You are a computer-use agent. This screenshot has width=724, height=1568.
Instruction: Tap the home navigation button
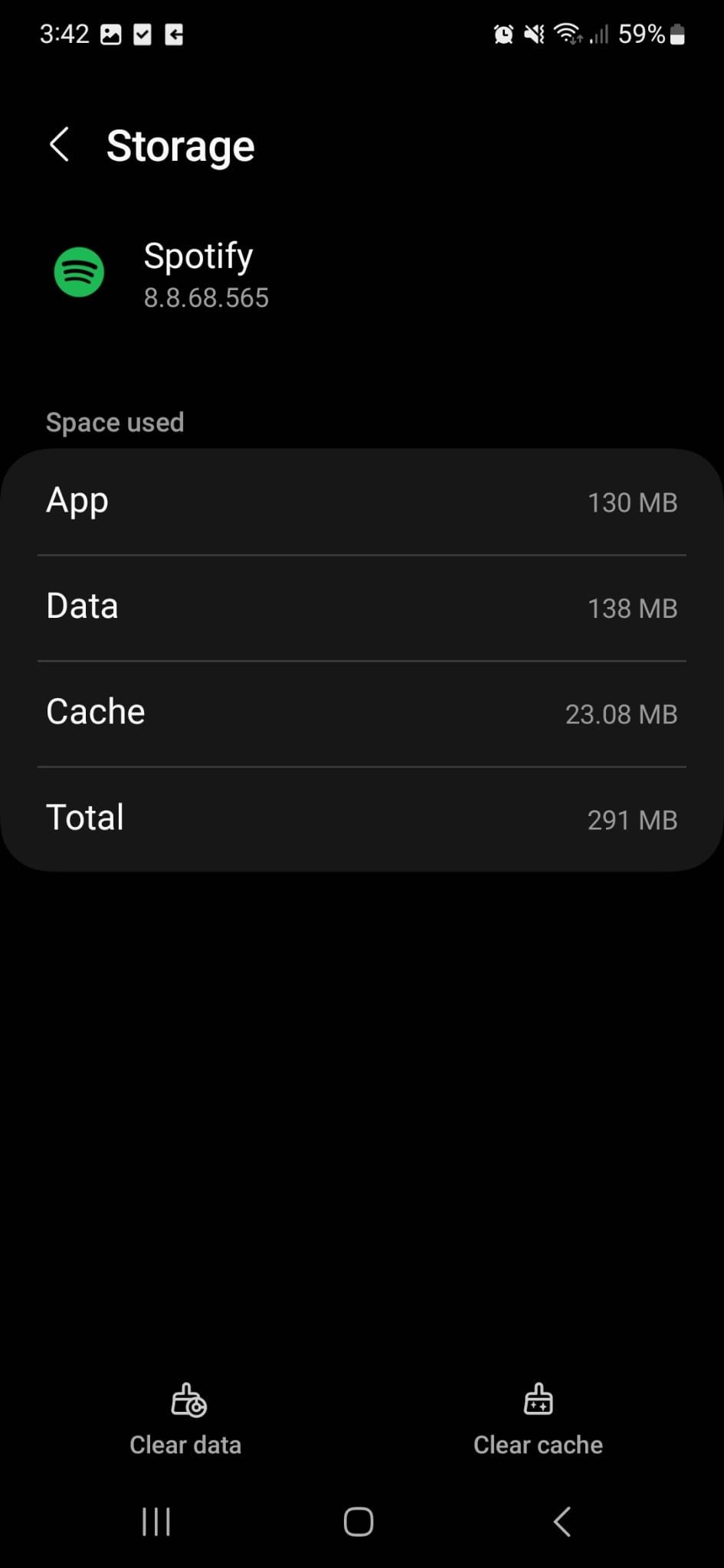point(357,1522)
